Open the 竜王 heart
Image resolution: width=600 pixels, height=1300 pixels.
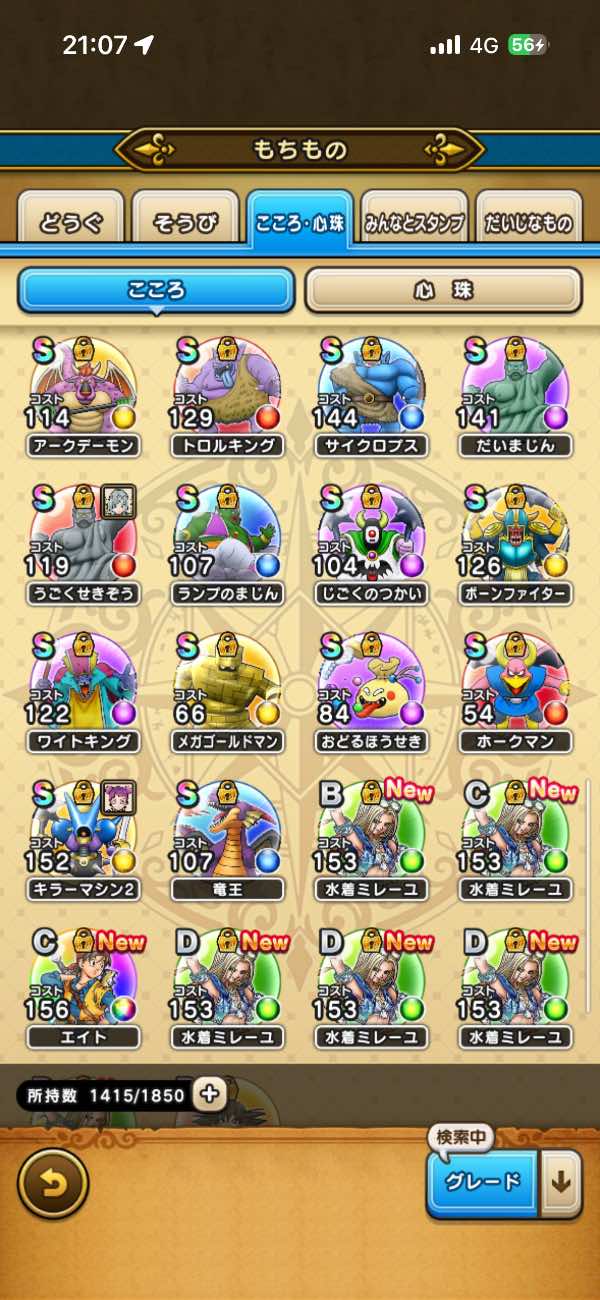tap(227, 840)
